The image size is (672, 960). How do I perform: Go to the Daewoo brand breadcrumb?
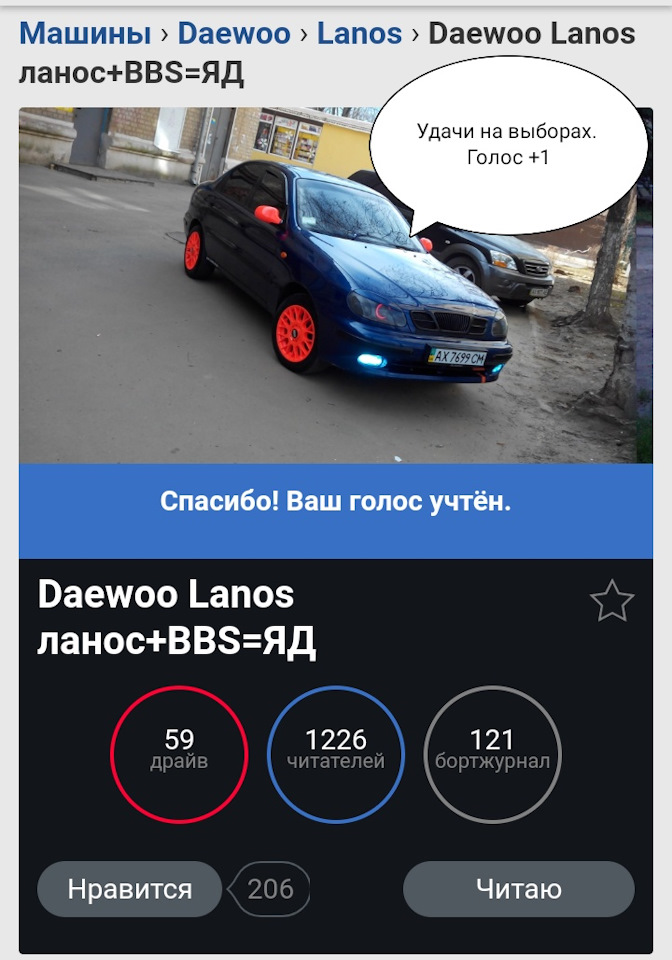(234, 34)
